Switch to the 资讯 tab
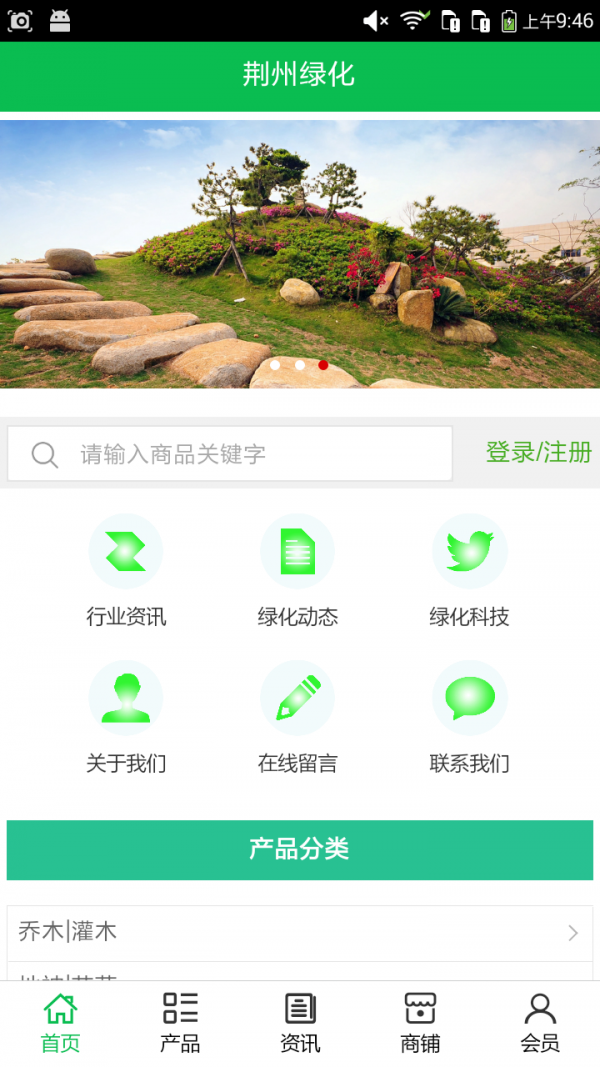 coord(300,1023)
